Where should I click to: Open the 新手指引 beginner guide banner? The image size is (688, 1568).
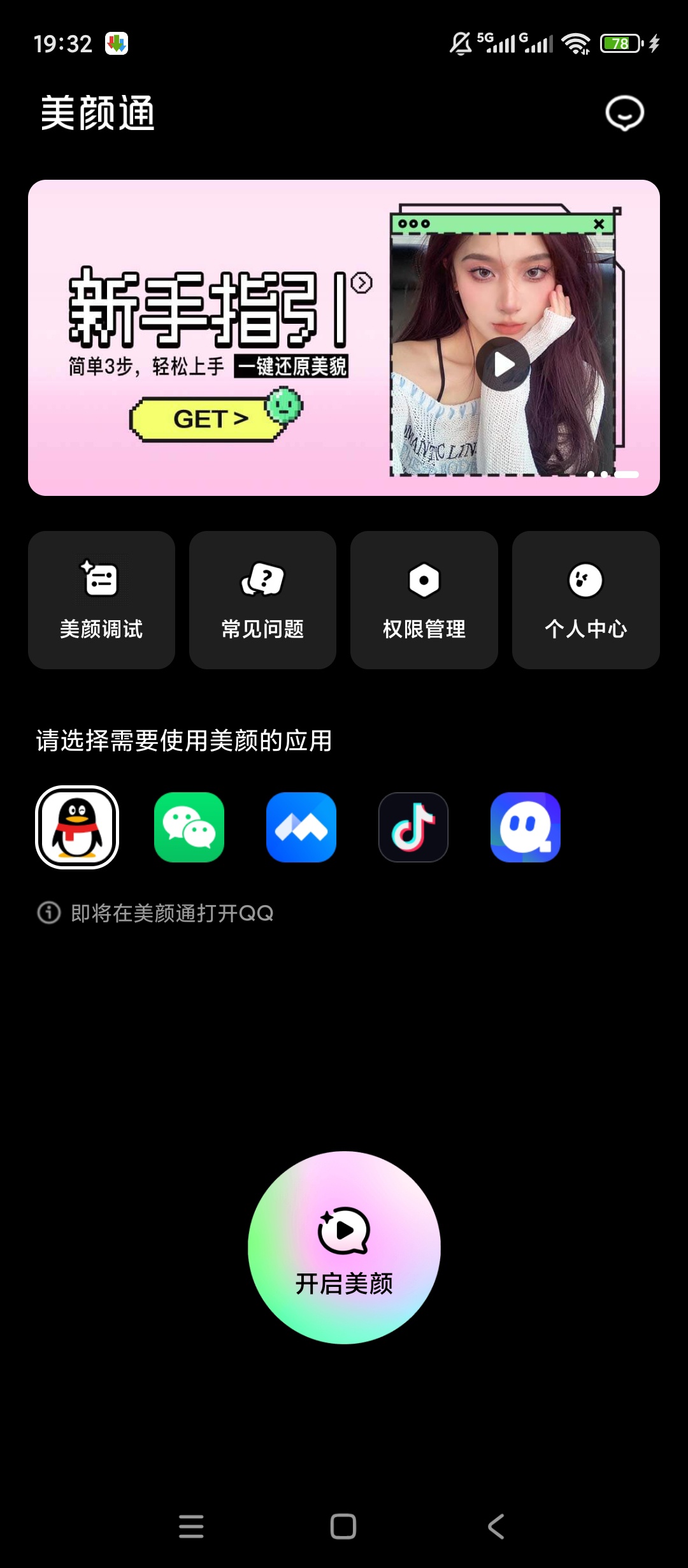(344, 338)
